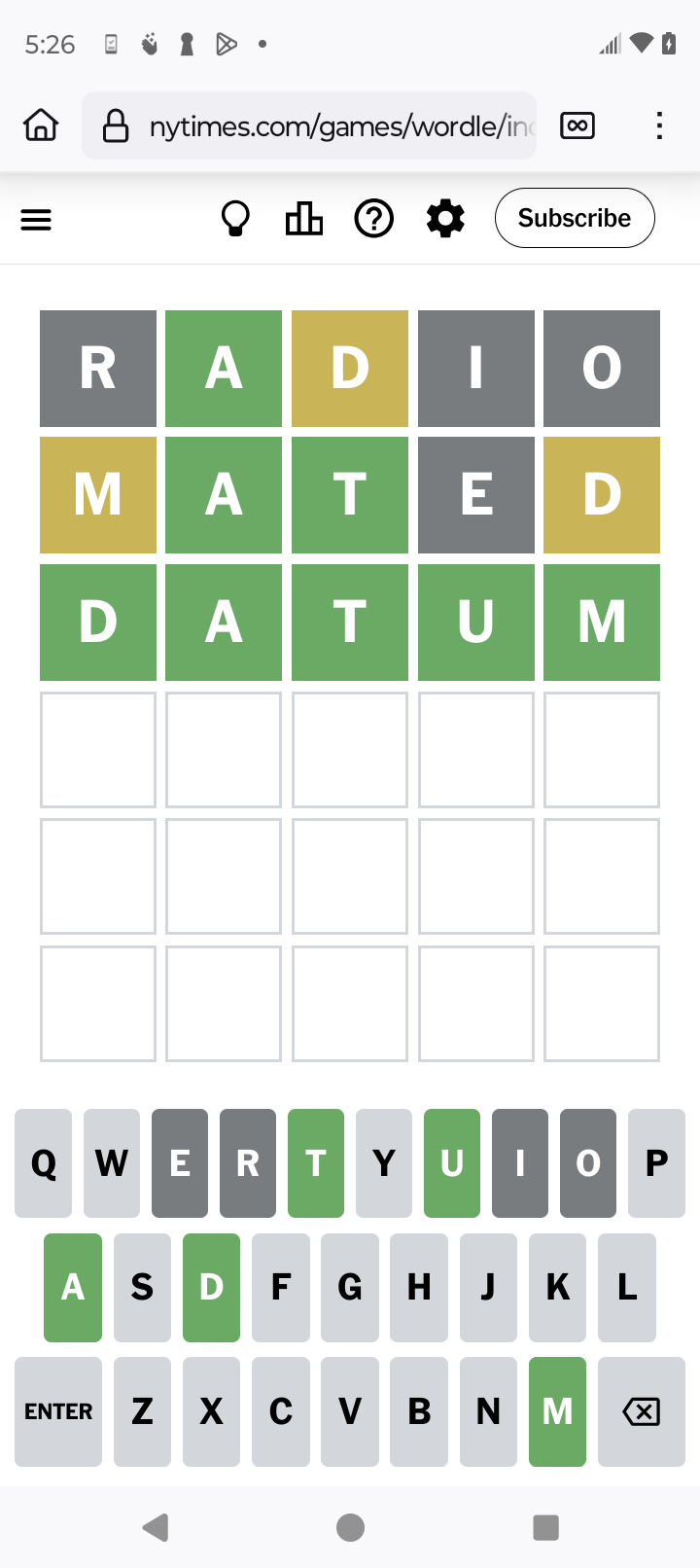The width and height of the screenshot is (700, 1568).
Task: Choose the letter Z key
Action: click(x=142, y=1411)
